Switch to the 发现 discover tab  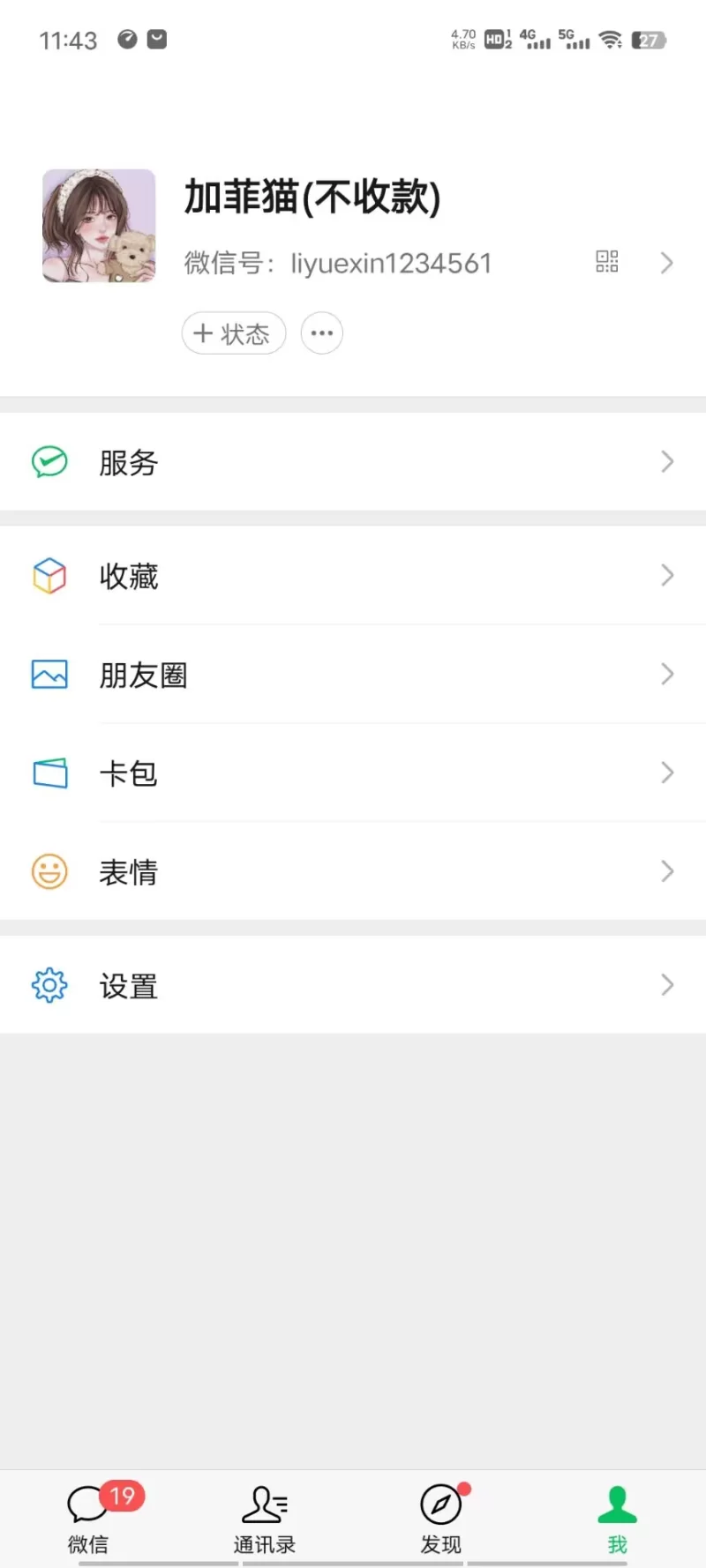(441, 1517)
